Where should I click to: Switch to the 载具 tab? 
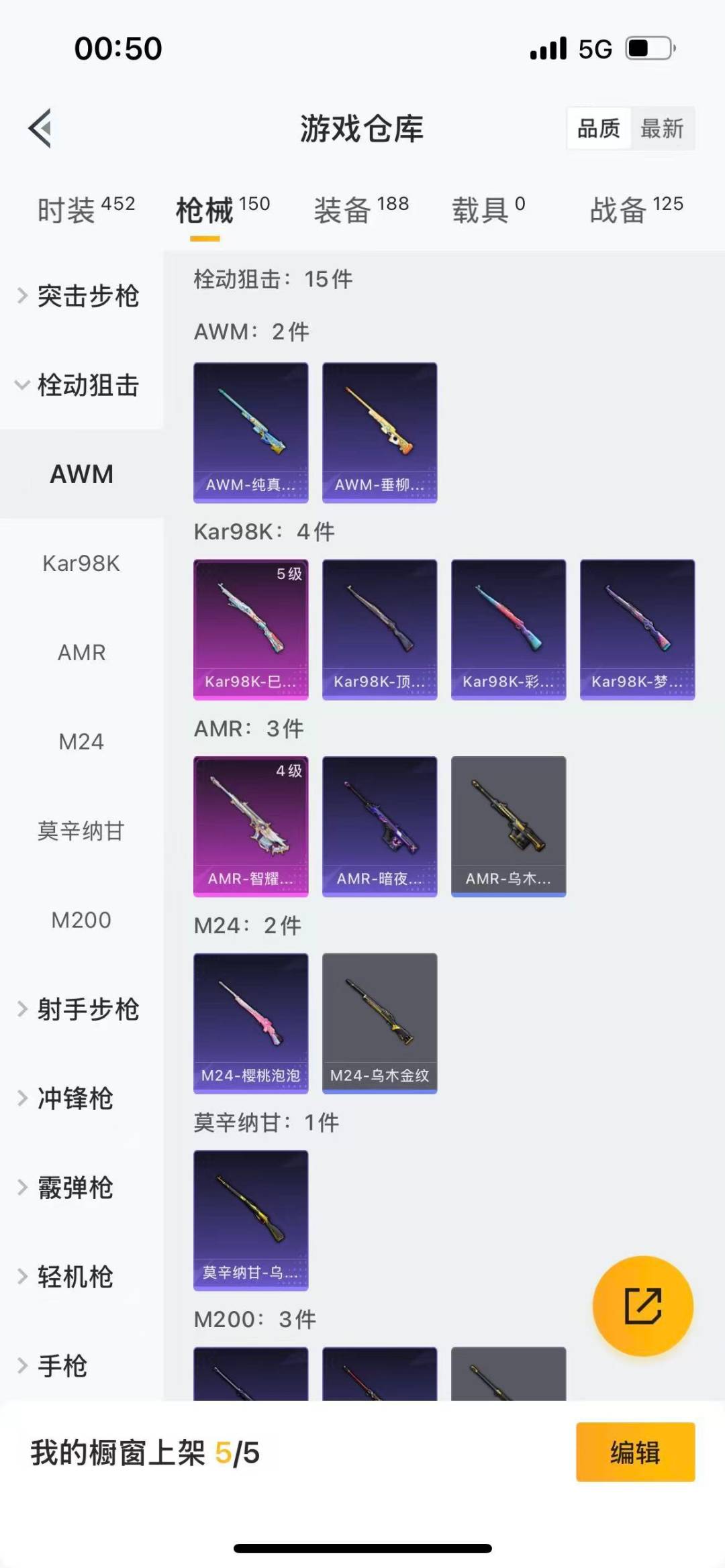coord(488,210)
